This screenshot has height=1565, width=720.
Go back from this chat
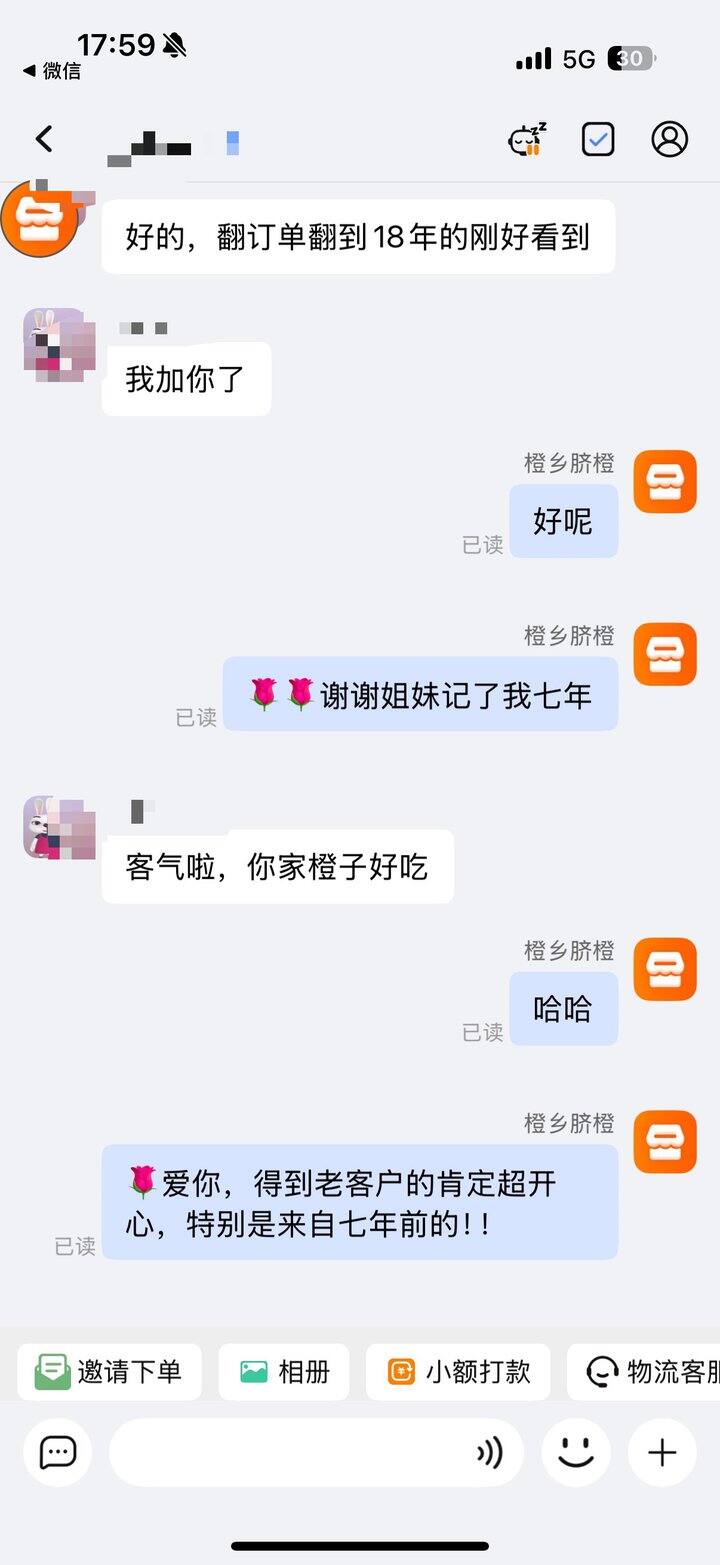point(44,139)
